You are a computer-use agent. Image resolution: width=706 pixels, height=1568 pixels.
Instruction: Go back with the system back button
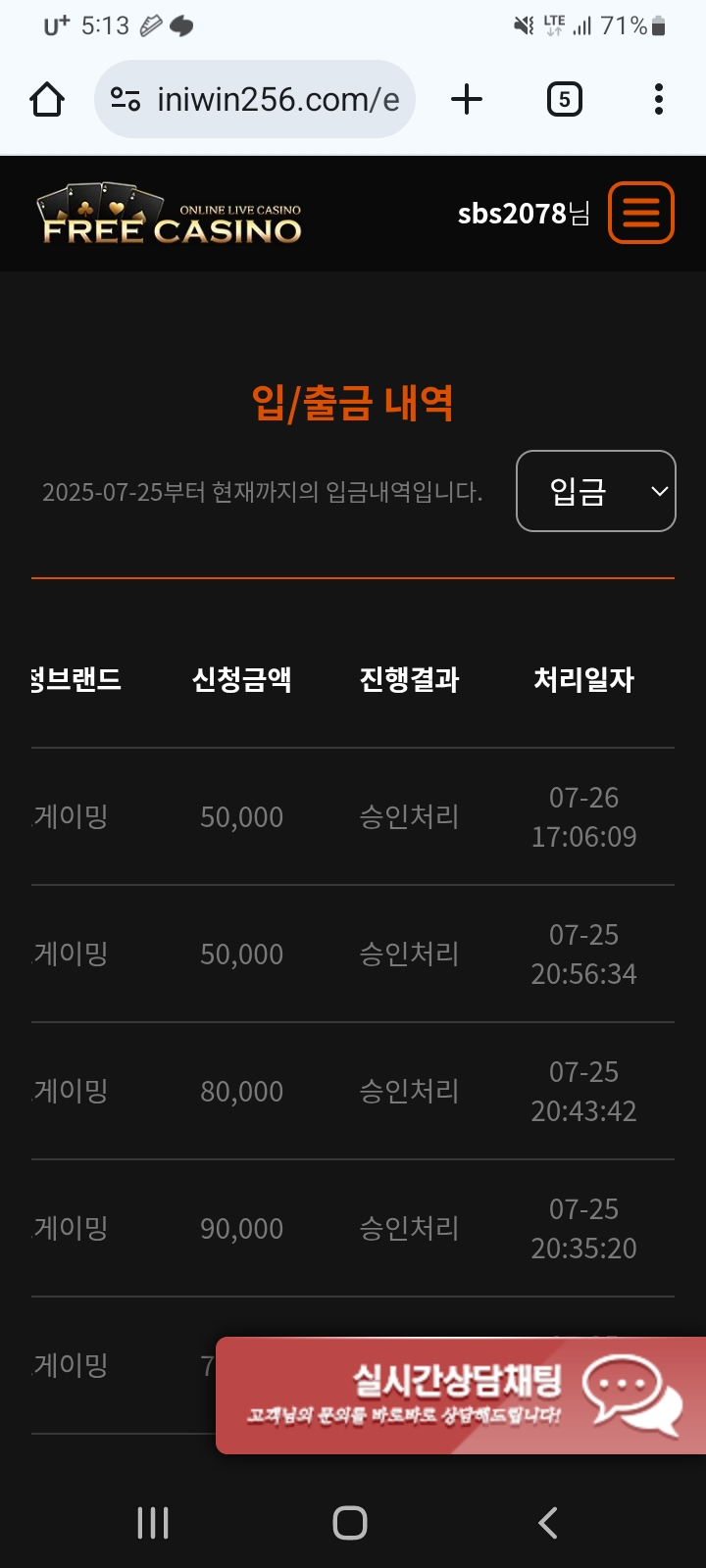pyautogui.click(x=548, y=1522)
